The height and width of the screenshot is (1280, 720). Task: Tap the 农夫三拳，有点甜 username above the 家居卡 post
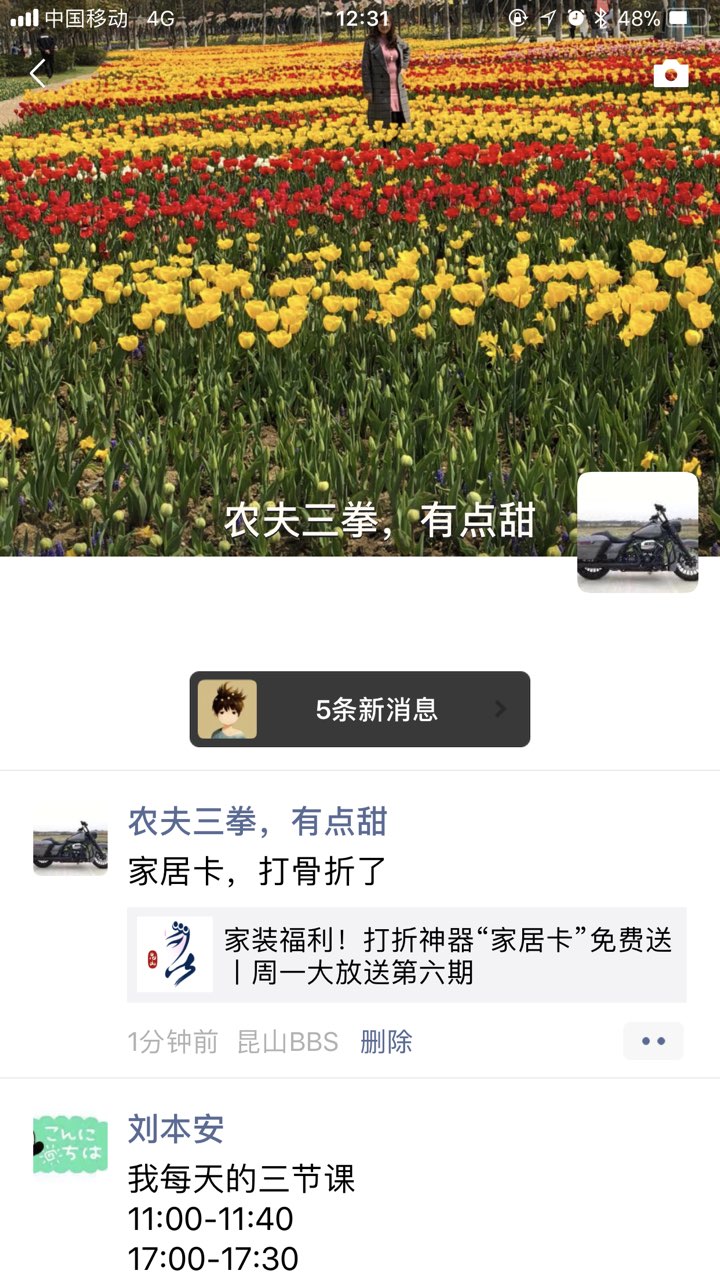[257, 822]
